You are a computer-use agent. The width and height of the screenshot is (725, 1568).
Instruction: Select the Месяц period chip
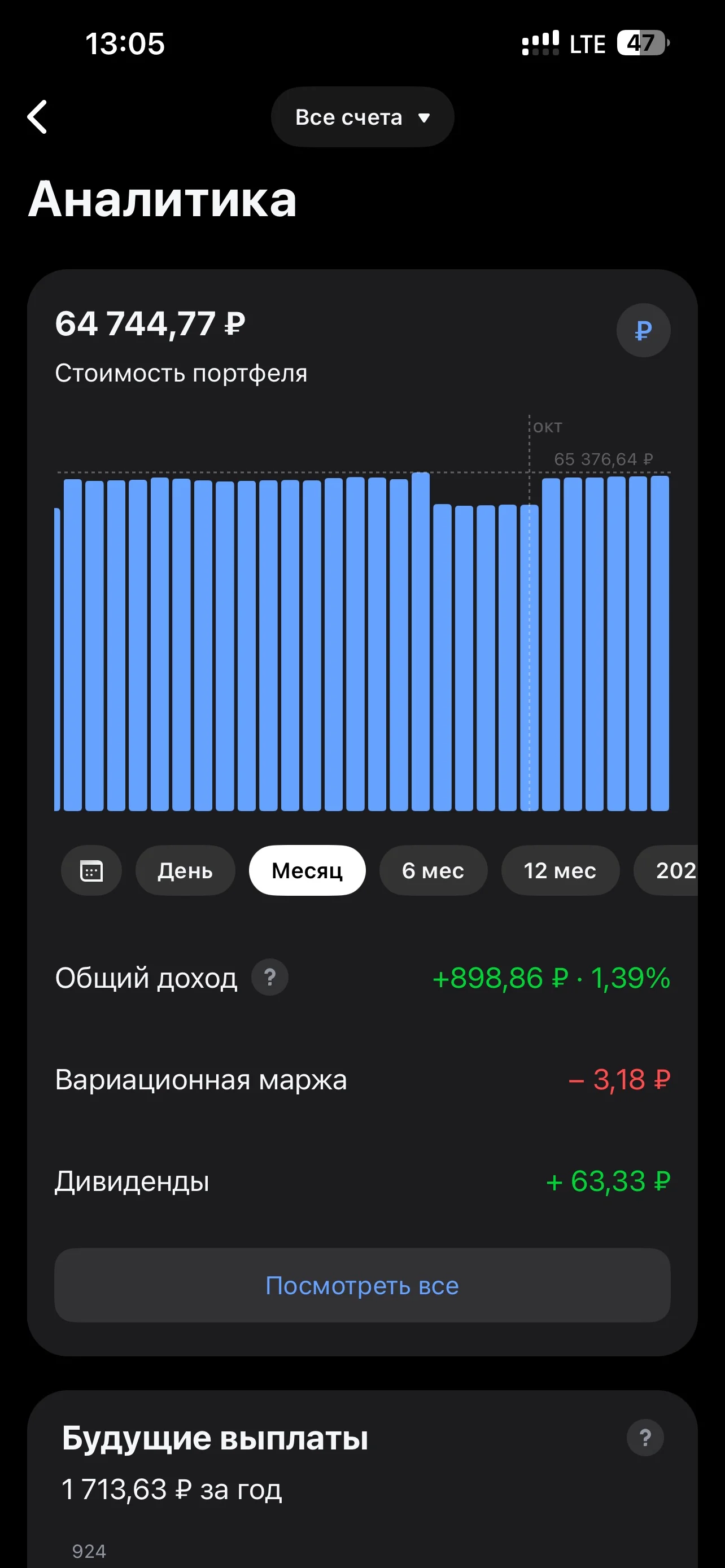point(307,870)
